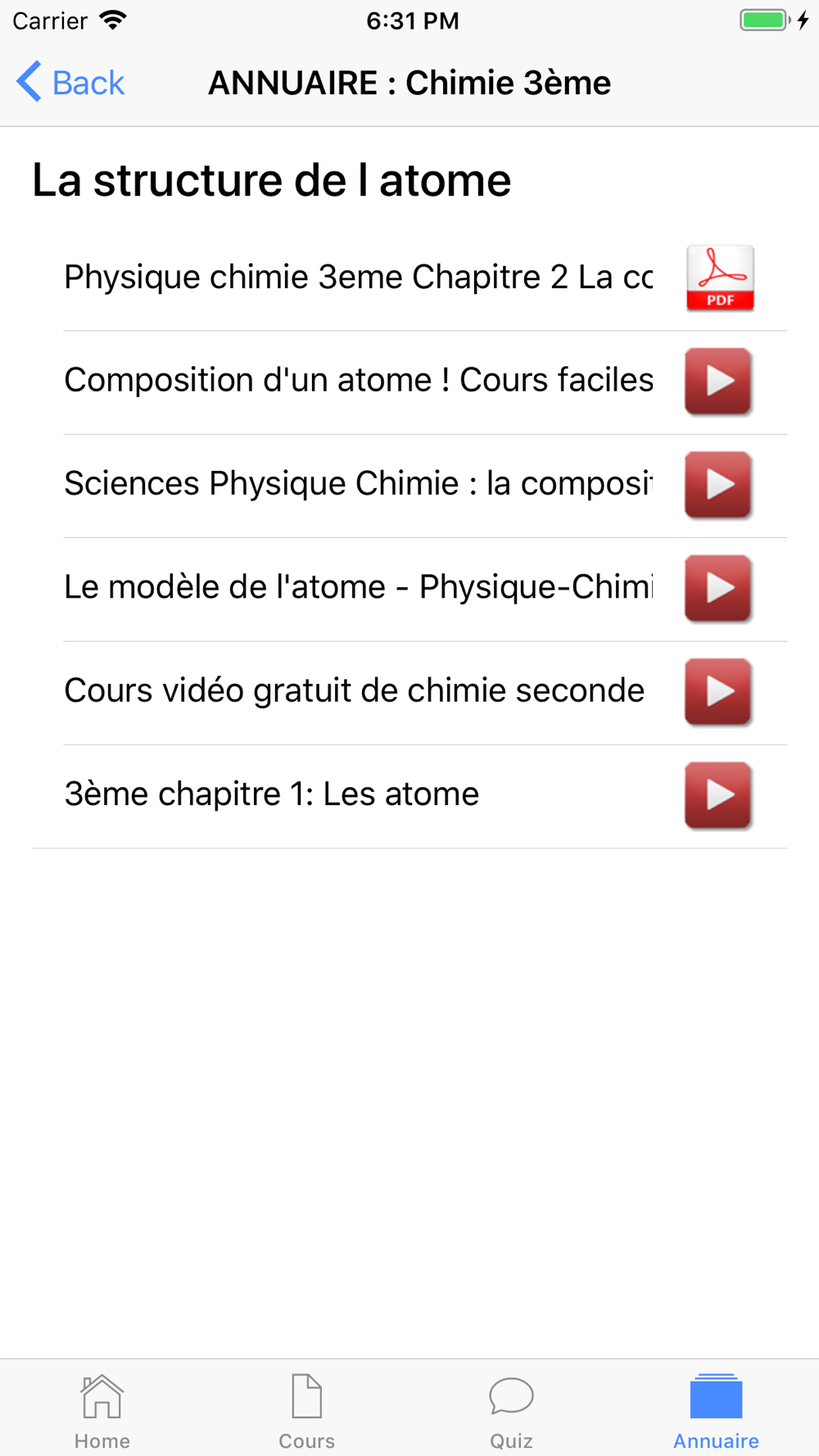
Task: Select the Annuaire tab
Action: point(716,1410)
